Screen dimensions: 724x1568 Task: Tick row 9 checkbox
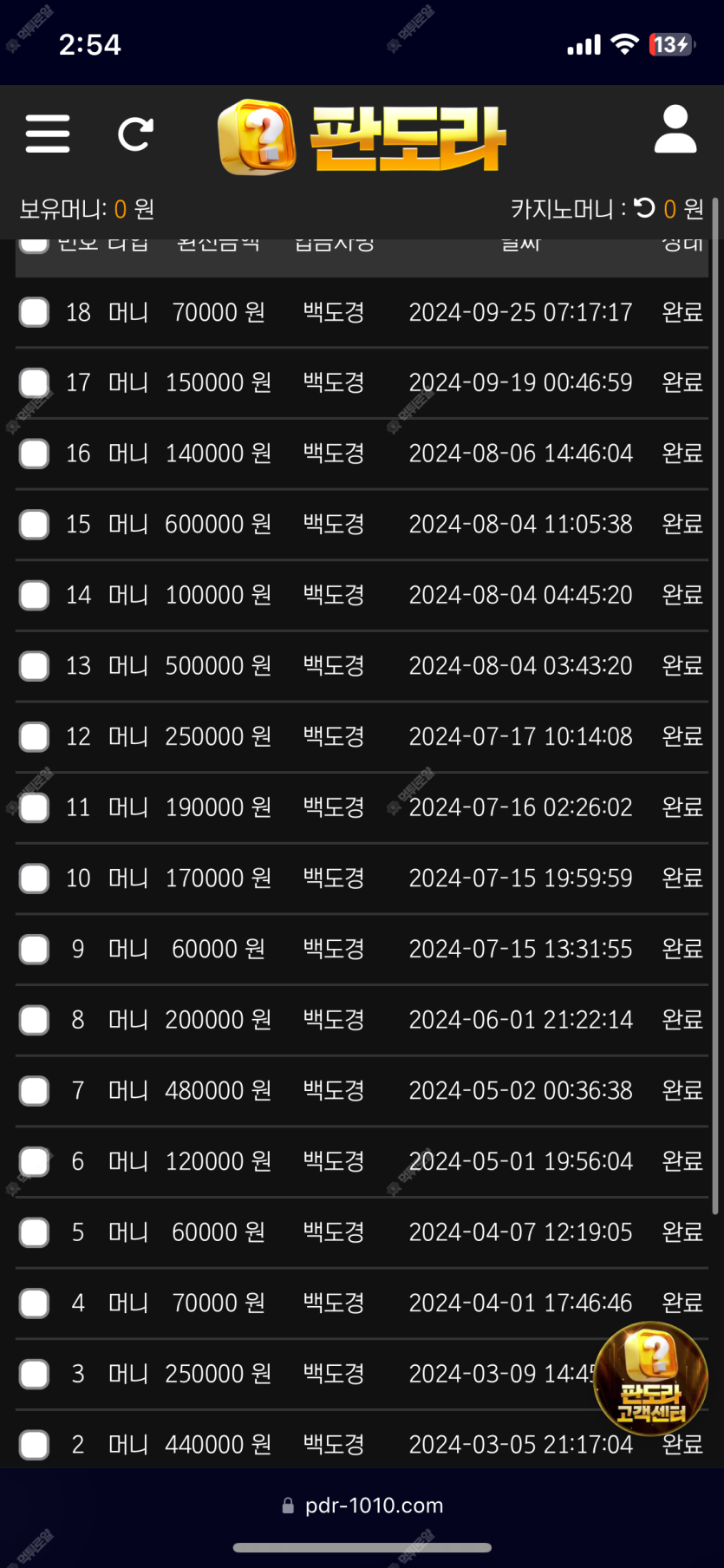(34, 950)
